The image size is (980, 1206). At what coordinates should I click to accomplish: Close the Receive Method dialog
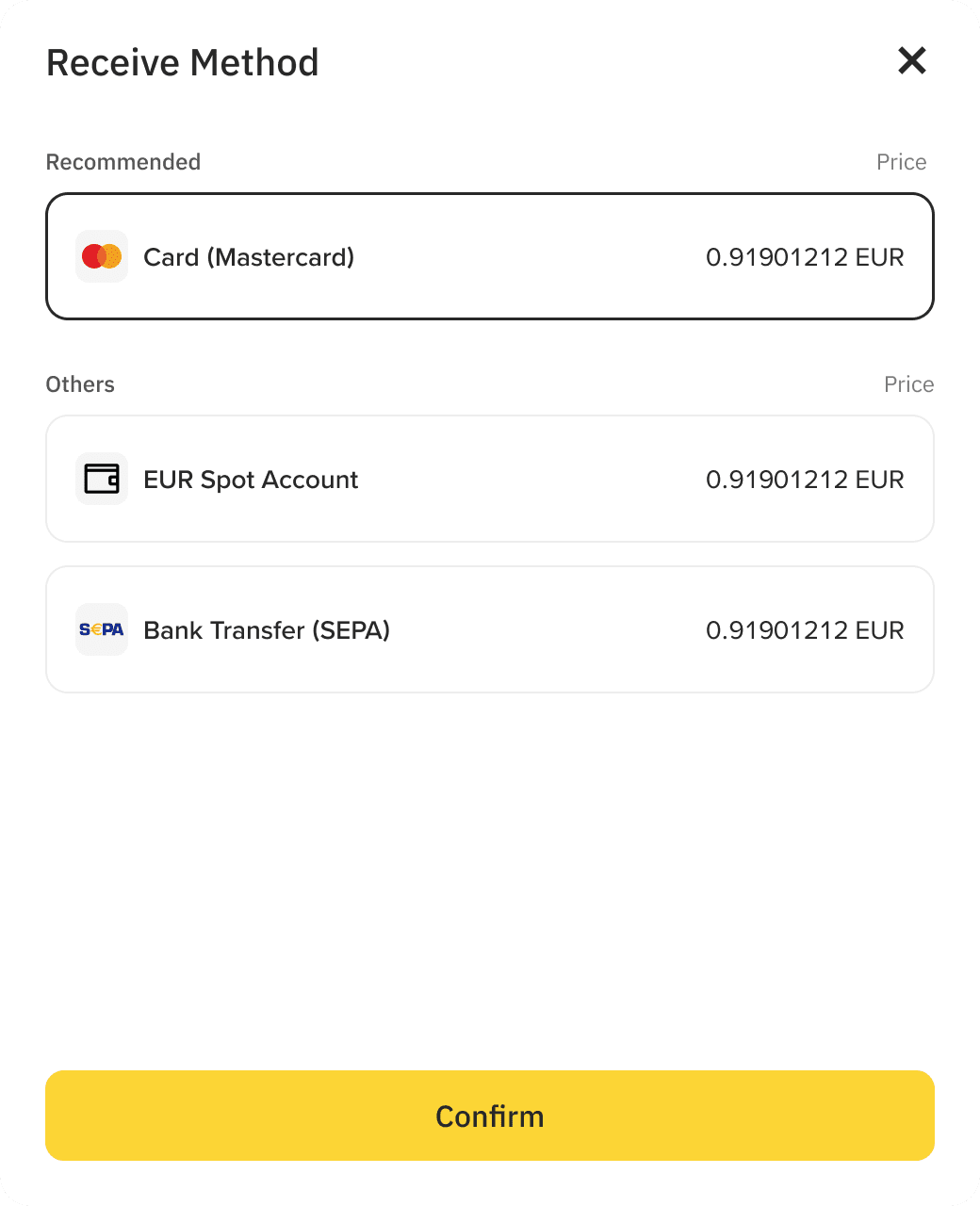(x=911, y=61)
